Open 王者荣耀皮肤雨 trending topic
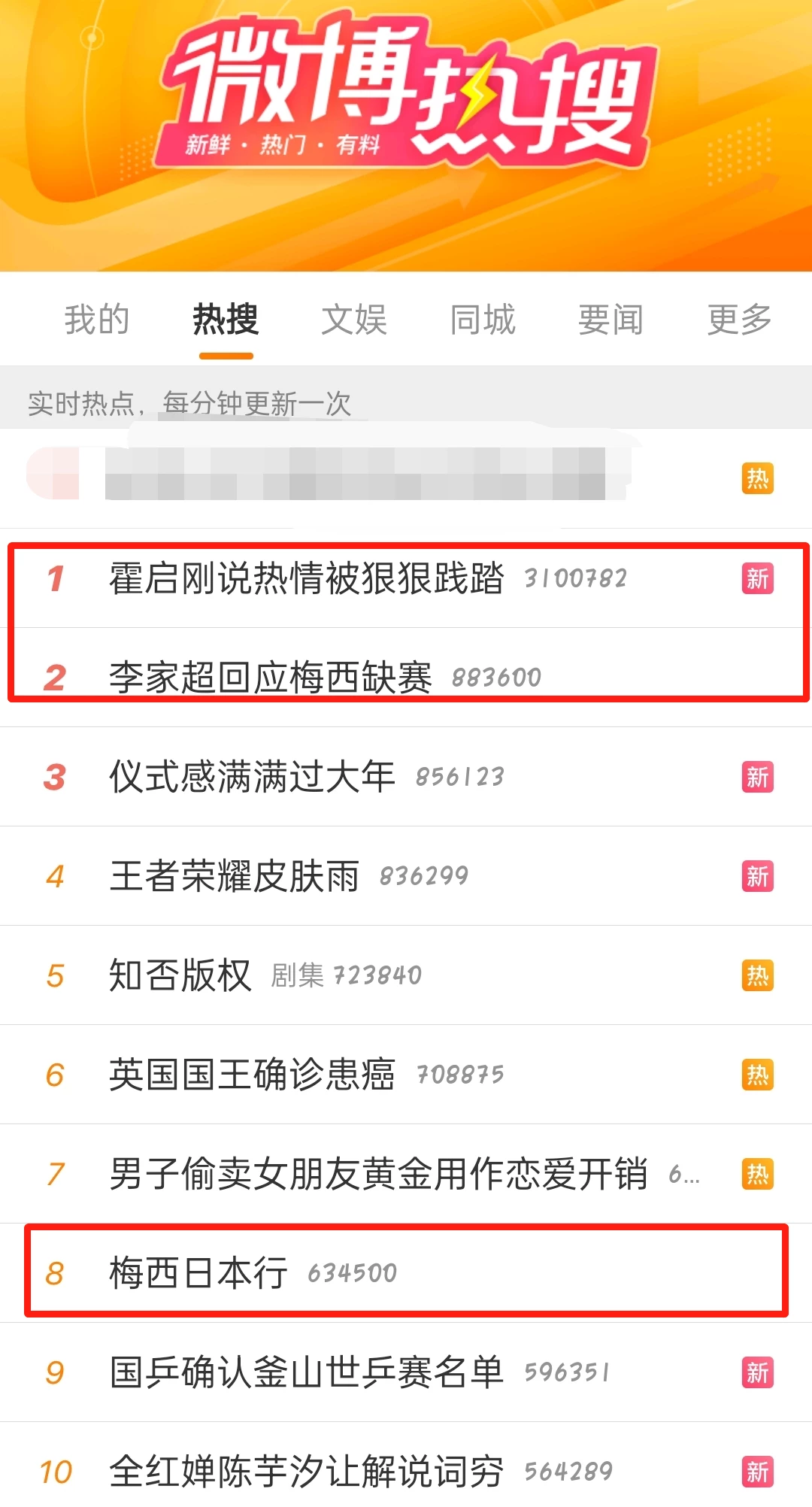Viewport: 812px width, 1507px height. pyautogui.click(x=235, y=876)
